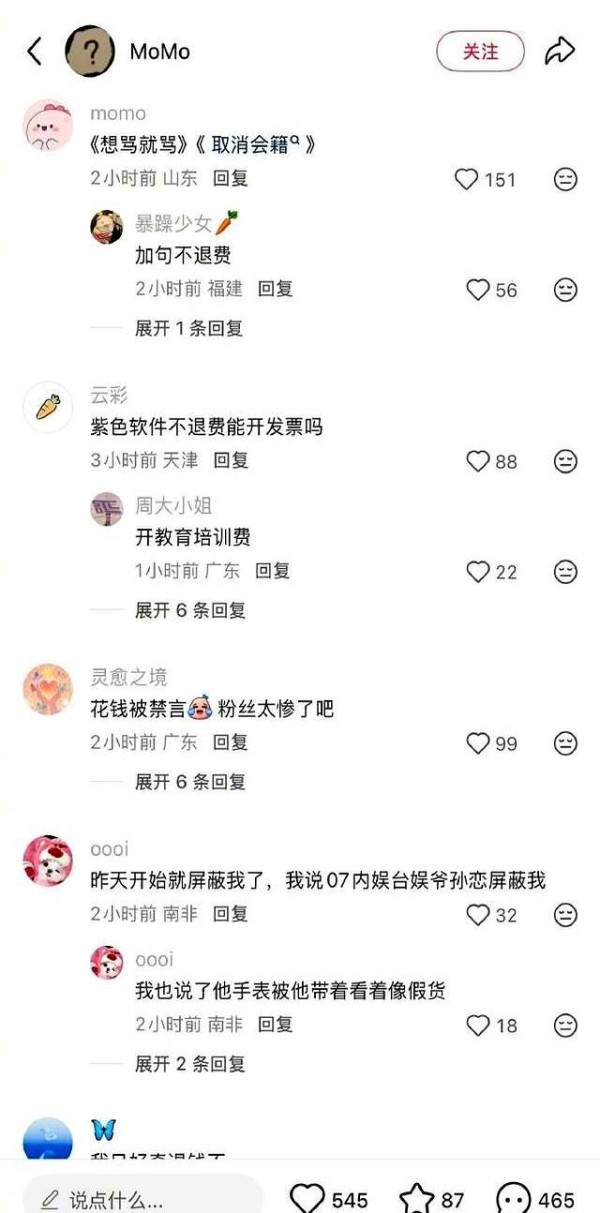Reply to momo's 想骂就骂 comment
The width and height of the screenshot is (600, 1213).
pyautogui.click(x=230, y=179)
